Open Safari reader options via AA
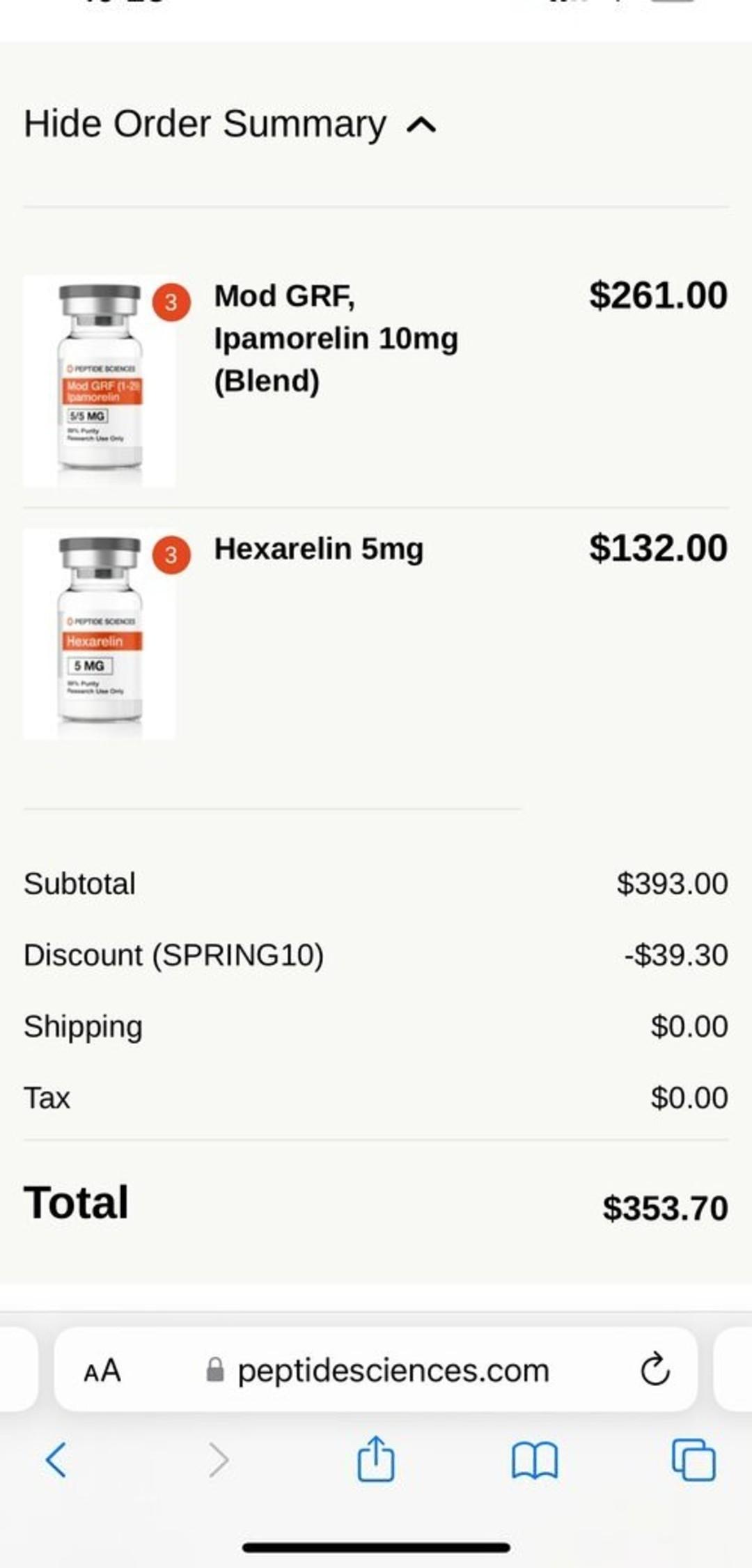The height and width of the screenshot is (1568, 752). (102, 1371)
